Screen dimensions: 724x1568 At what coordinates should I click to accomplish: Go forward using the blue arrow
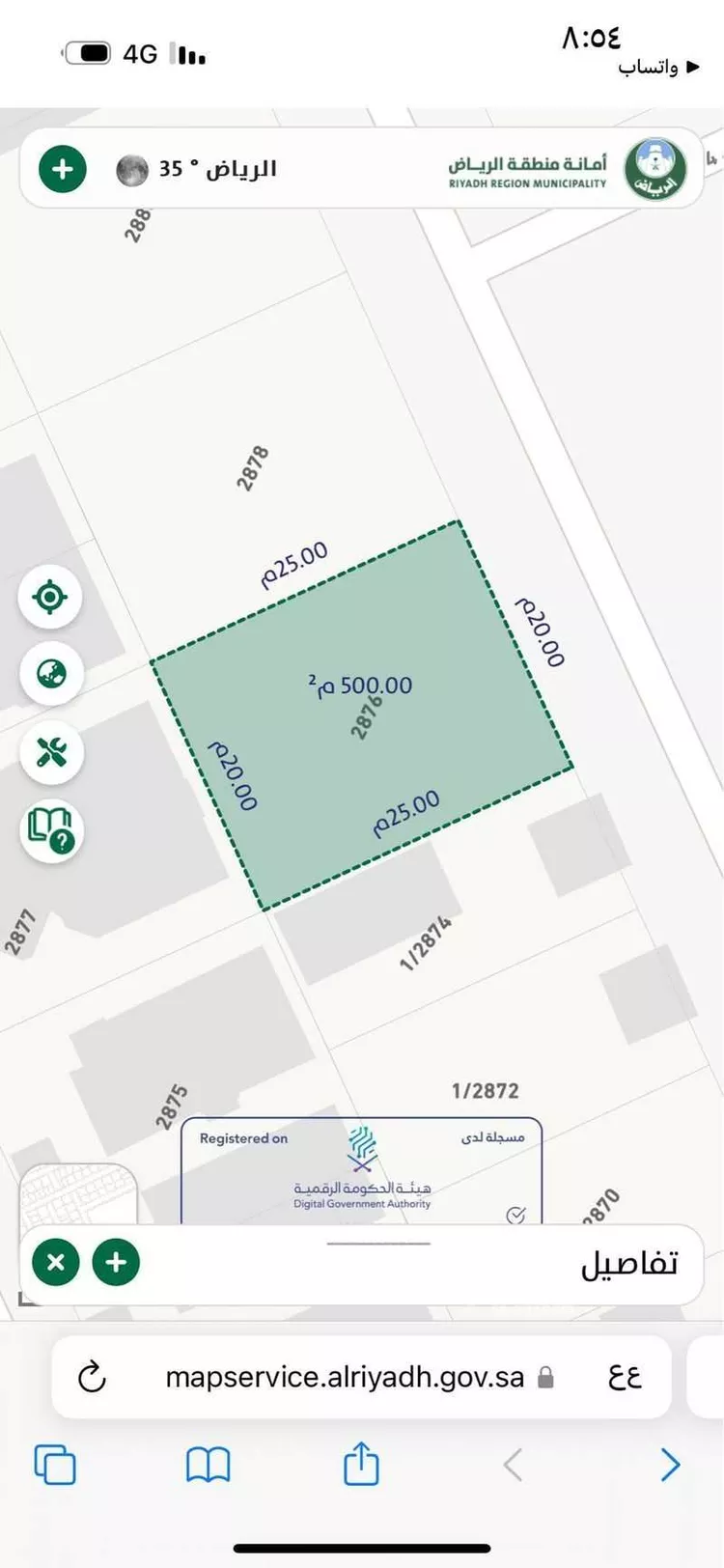coord(670,1465)
